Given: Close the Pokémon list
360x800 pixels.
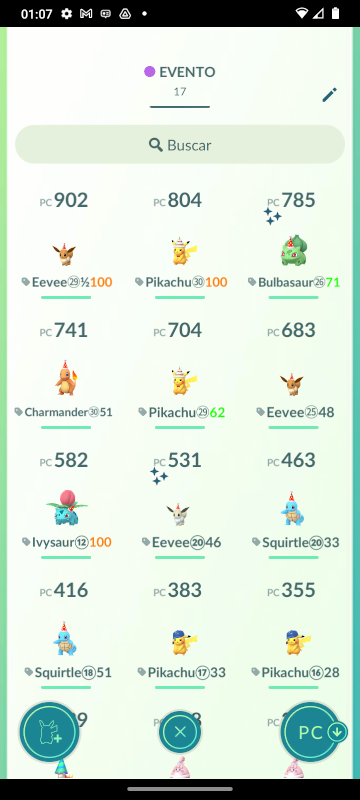Looking at the screenshot, I should coord(180,732).
